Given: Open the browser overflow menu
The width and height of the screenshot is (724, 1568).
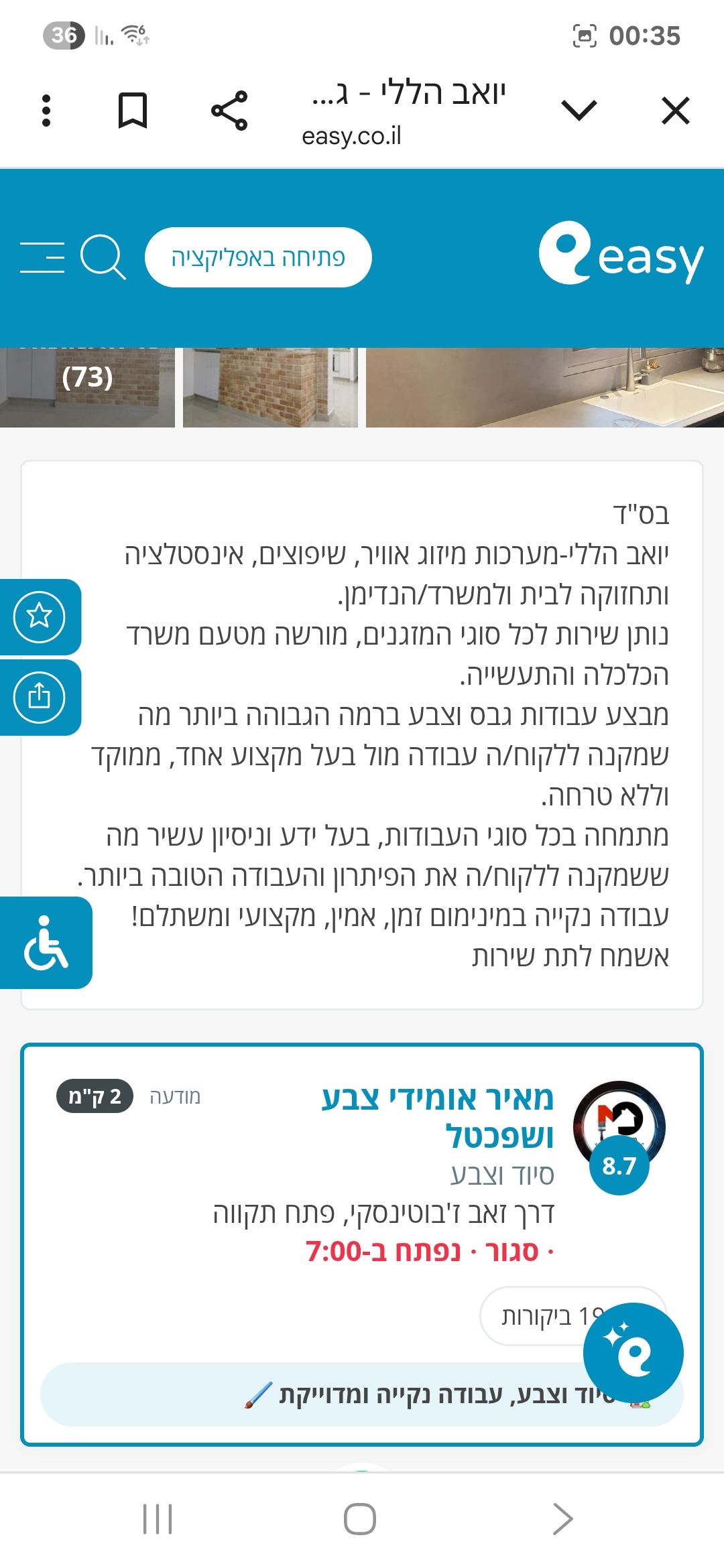Looking at the screenshot, I should click(x=46, y=111).
